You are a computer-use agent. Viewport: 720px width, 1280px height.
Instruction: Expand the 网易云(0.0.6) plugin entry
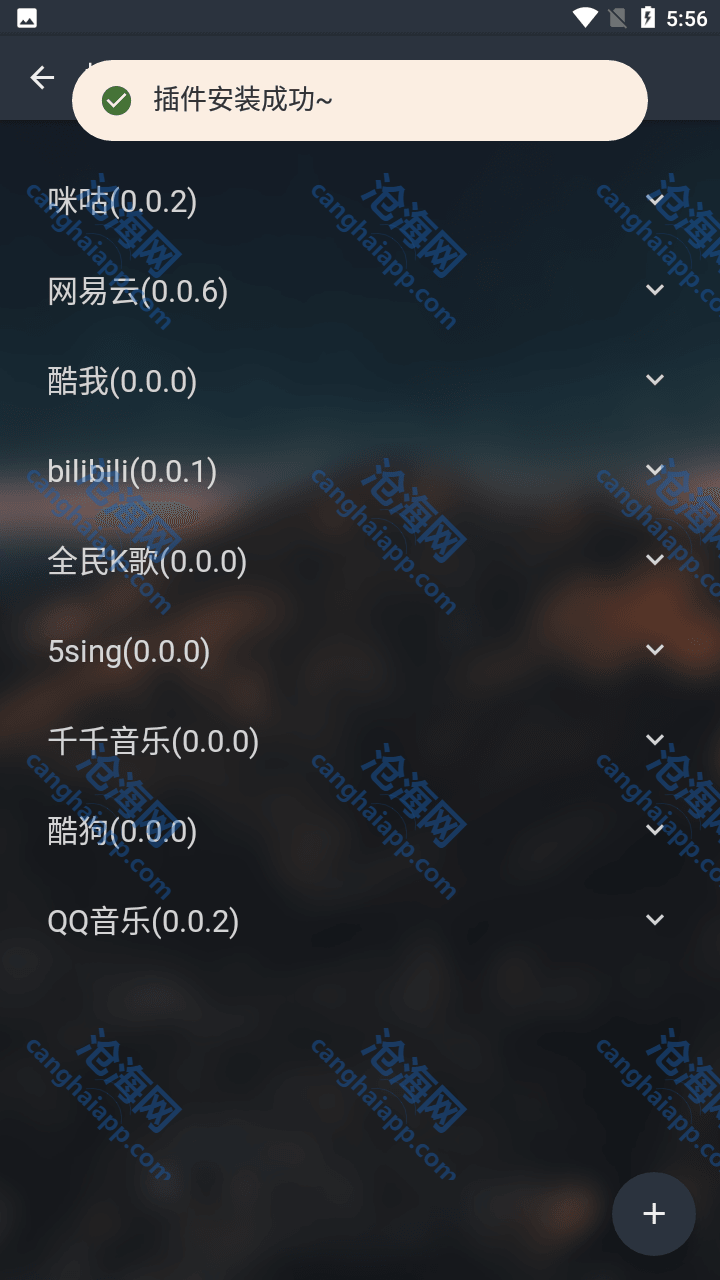655,290
